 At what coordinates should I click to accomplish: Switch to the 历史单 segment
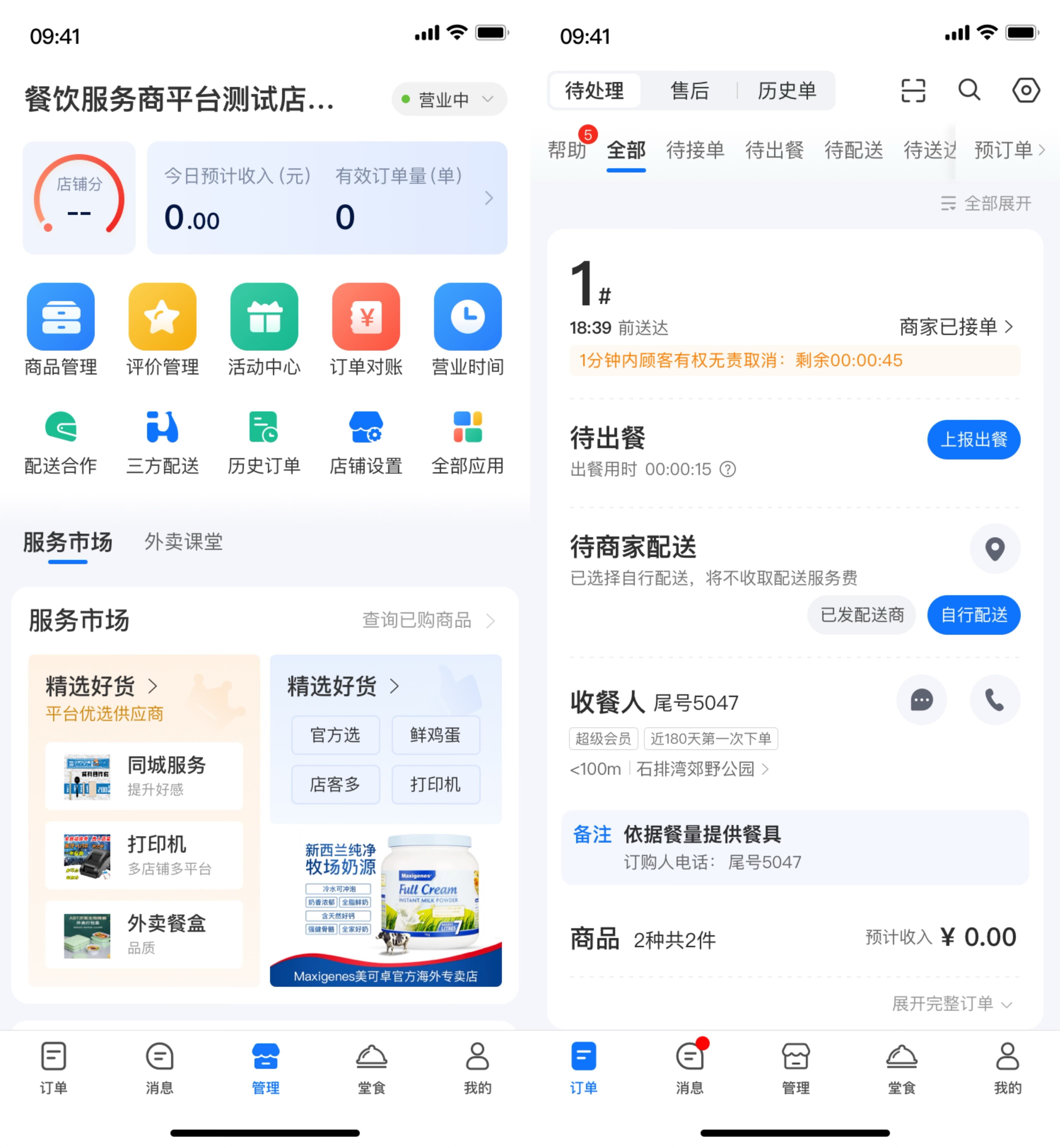click(x=786, y=91)
